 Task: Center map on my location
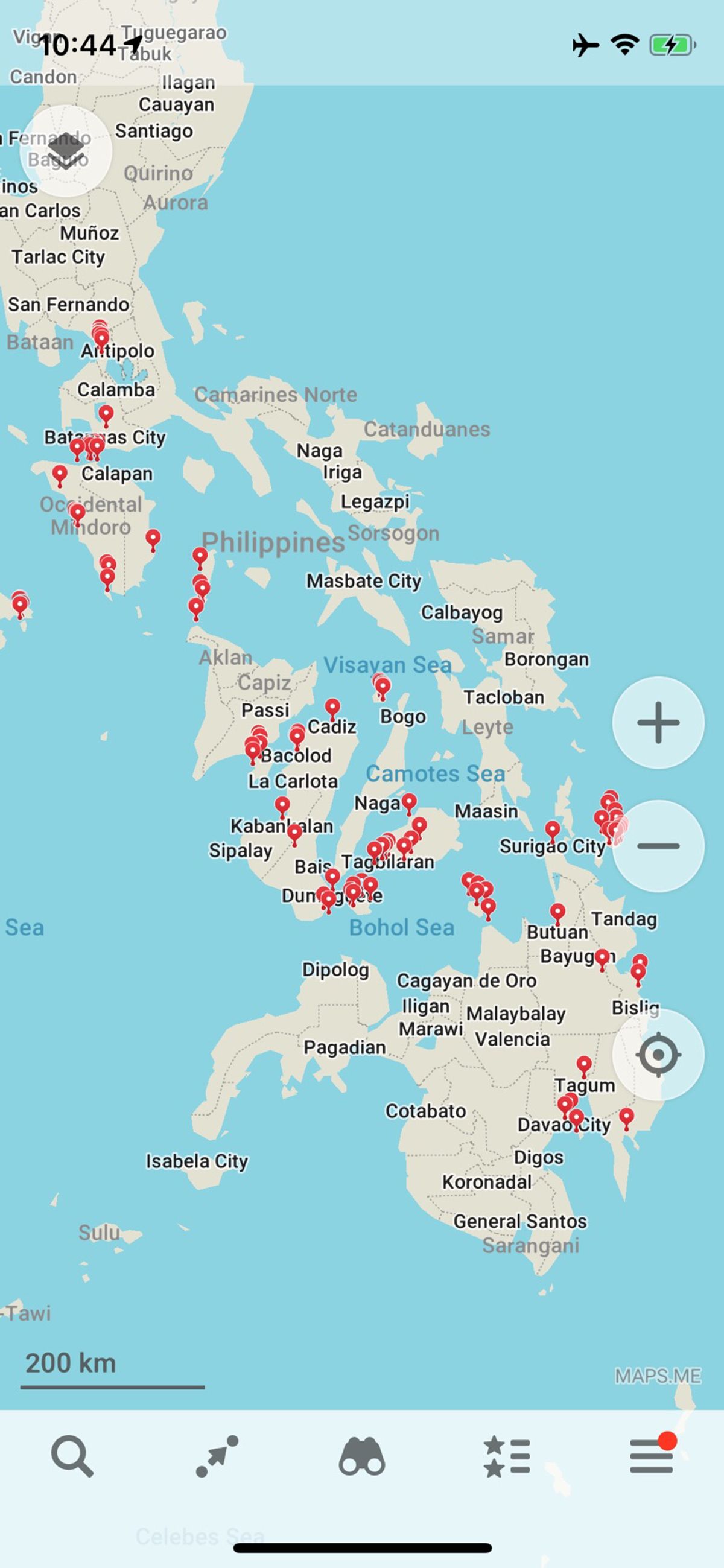point(658,1054)
